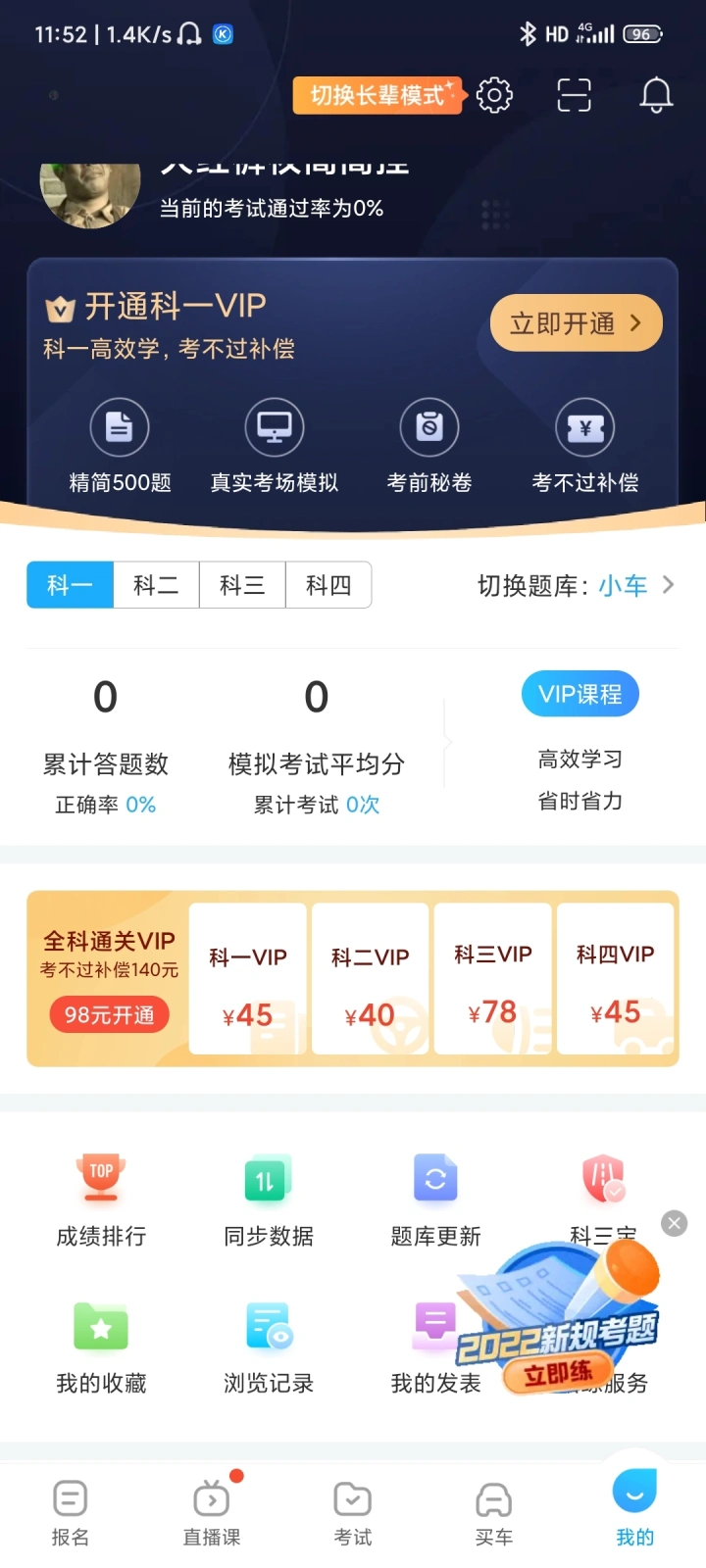The width and height of the screenshot is (706, 1568).
Task: Open the 科三VIP ¥78 card
Action: [492, 980]
